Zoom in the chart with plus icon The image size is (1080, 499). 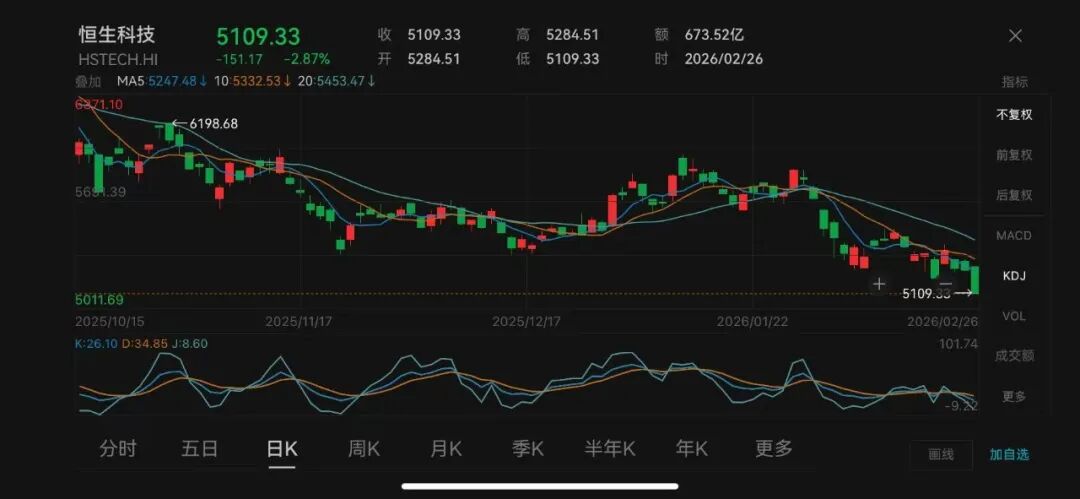click(879, 284)
